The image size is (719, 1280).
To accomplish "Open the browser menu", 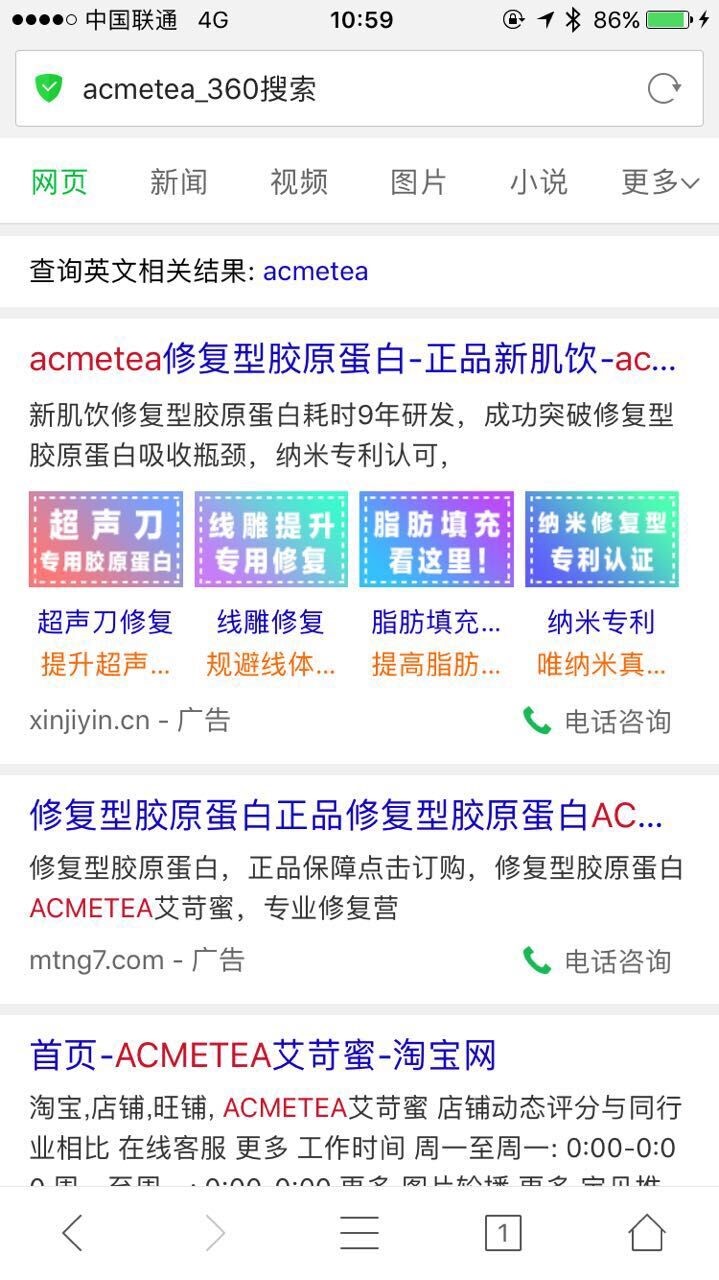I will (359, 1233).
